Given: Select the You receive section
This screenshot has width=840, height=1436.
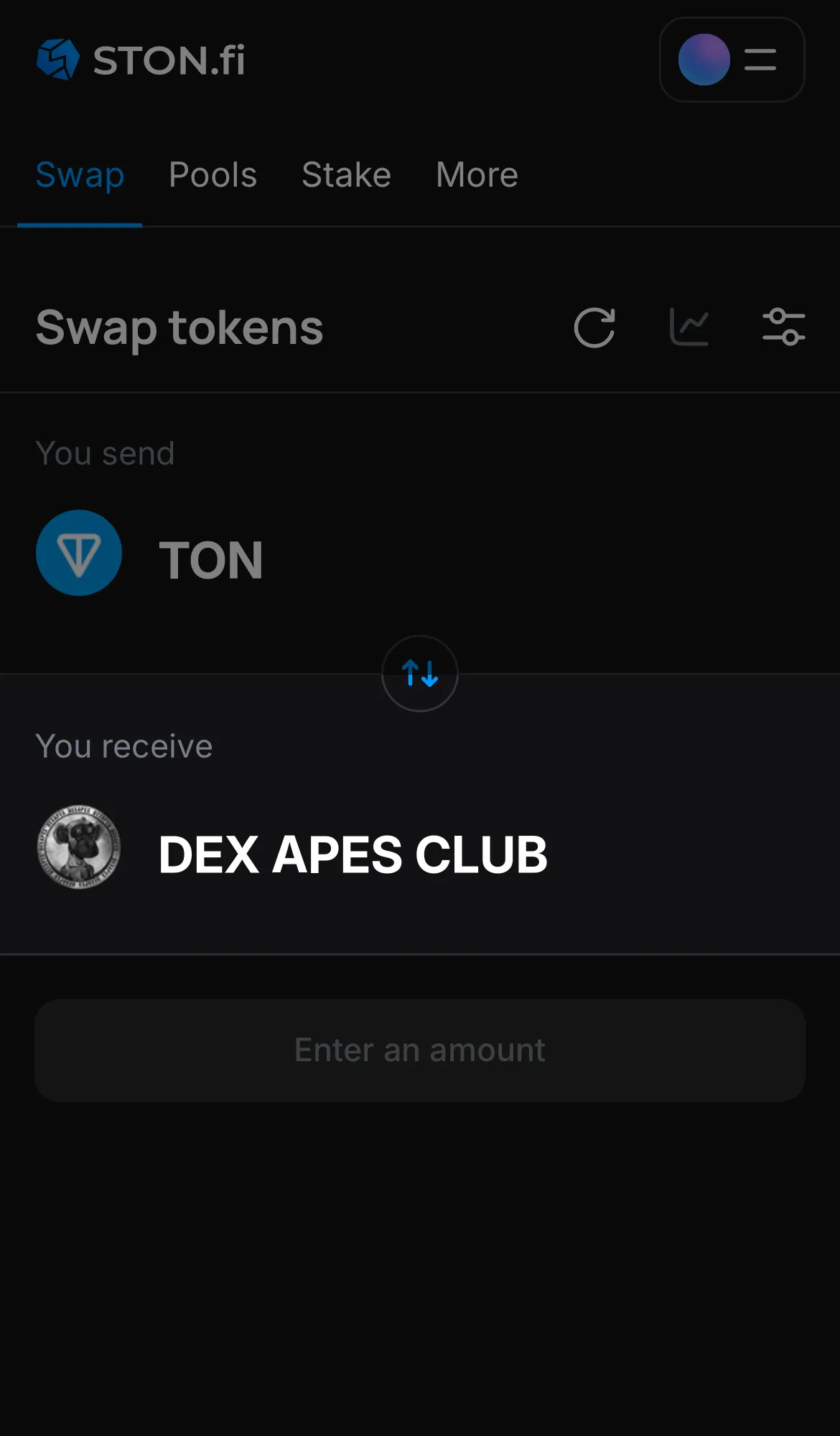Looking at the screenshot, I should click(124, 745).
